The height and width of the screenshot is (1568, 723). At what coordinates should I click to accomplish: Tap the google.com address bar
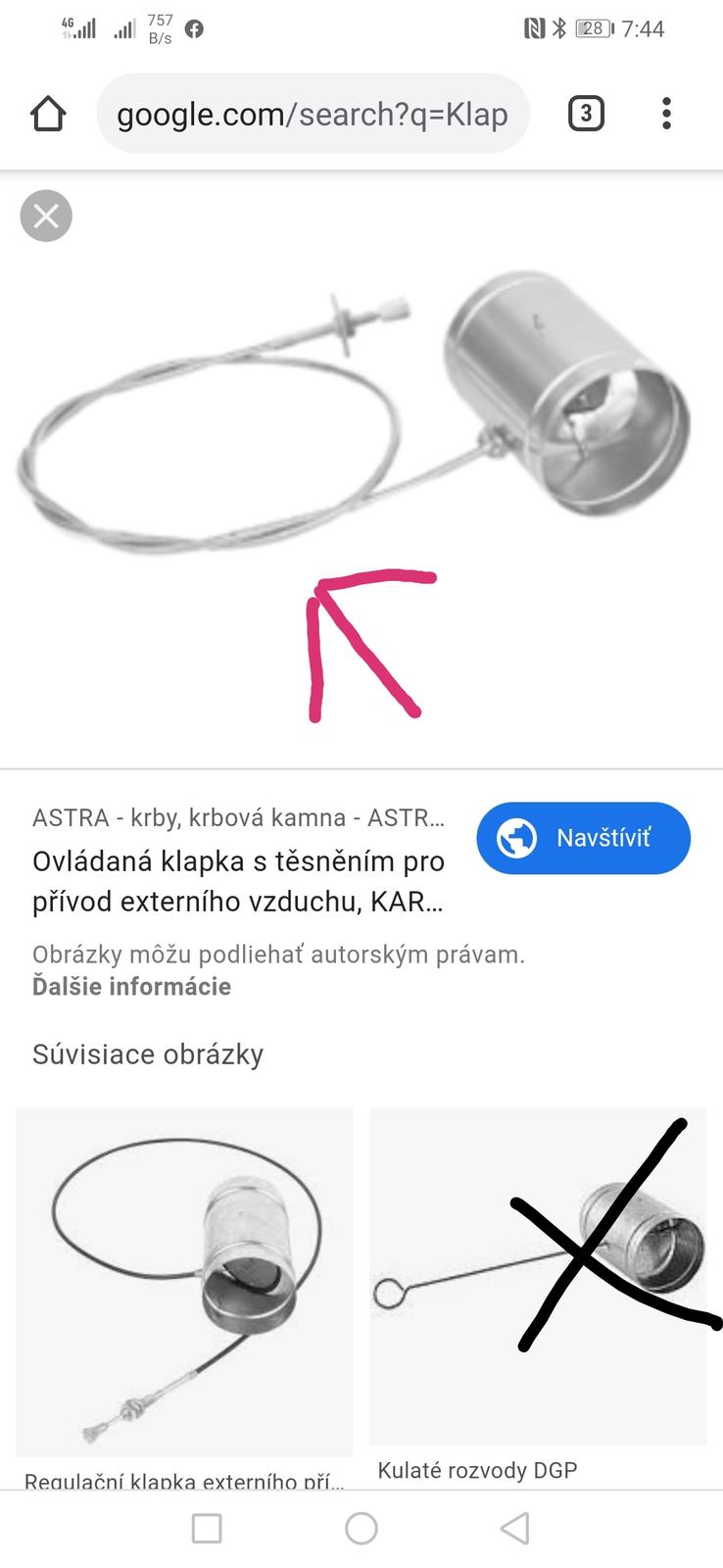pyautogui.click(x=313, y=115)
